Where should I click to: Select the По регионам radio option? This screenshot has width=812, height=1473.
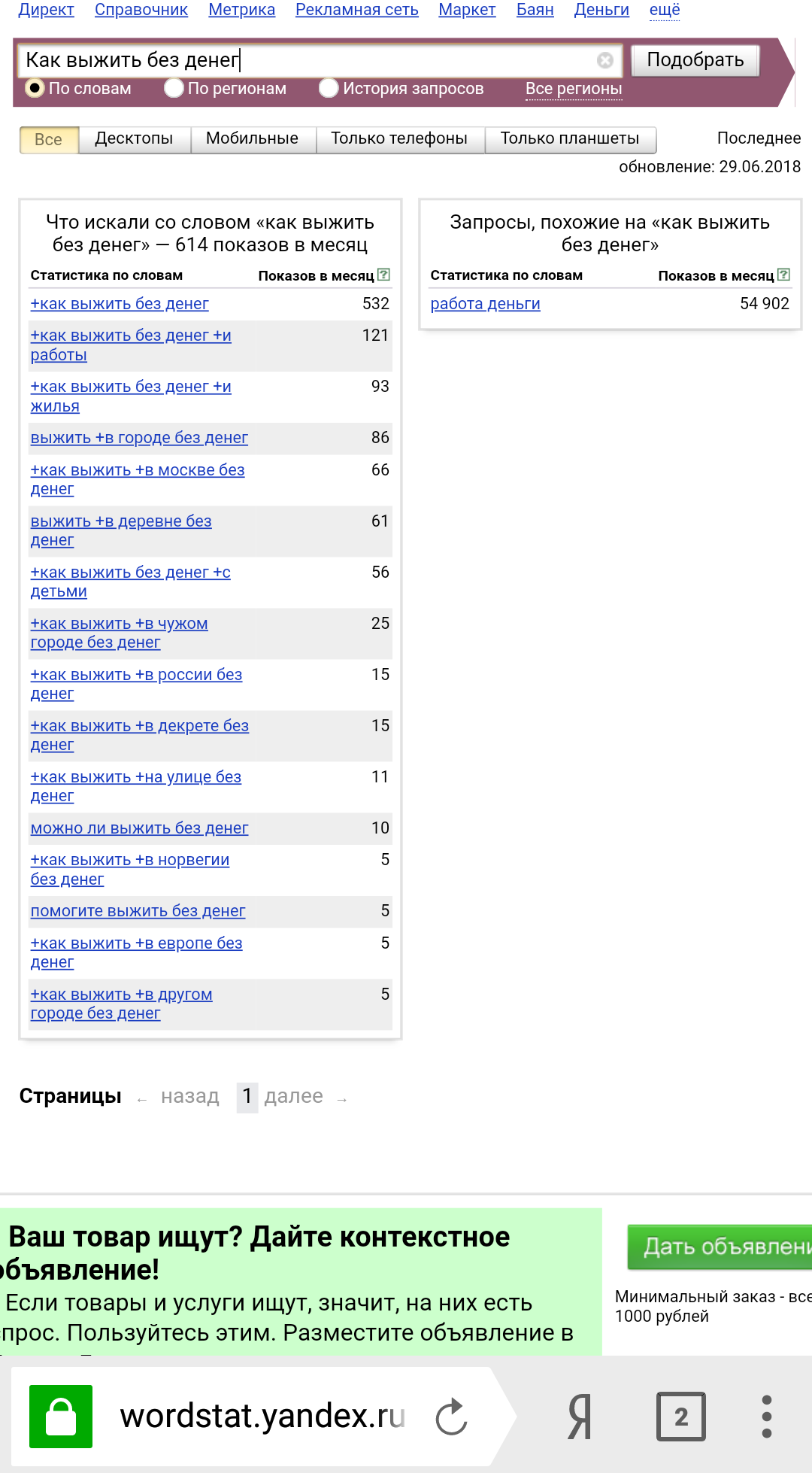174,89
